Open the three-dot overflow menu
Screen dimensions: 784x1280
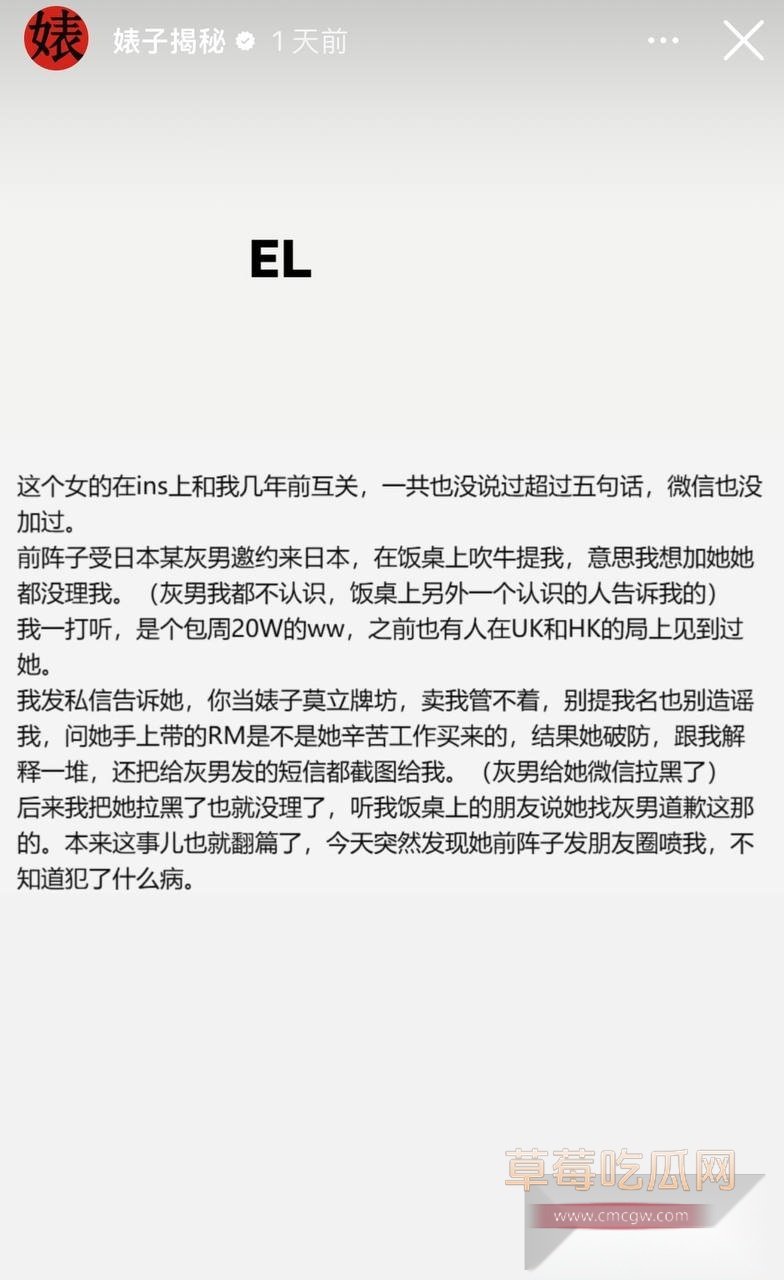tap(663, 41)
